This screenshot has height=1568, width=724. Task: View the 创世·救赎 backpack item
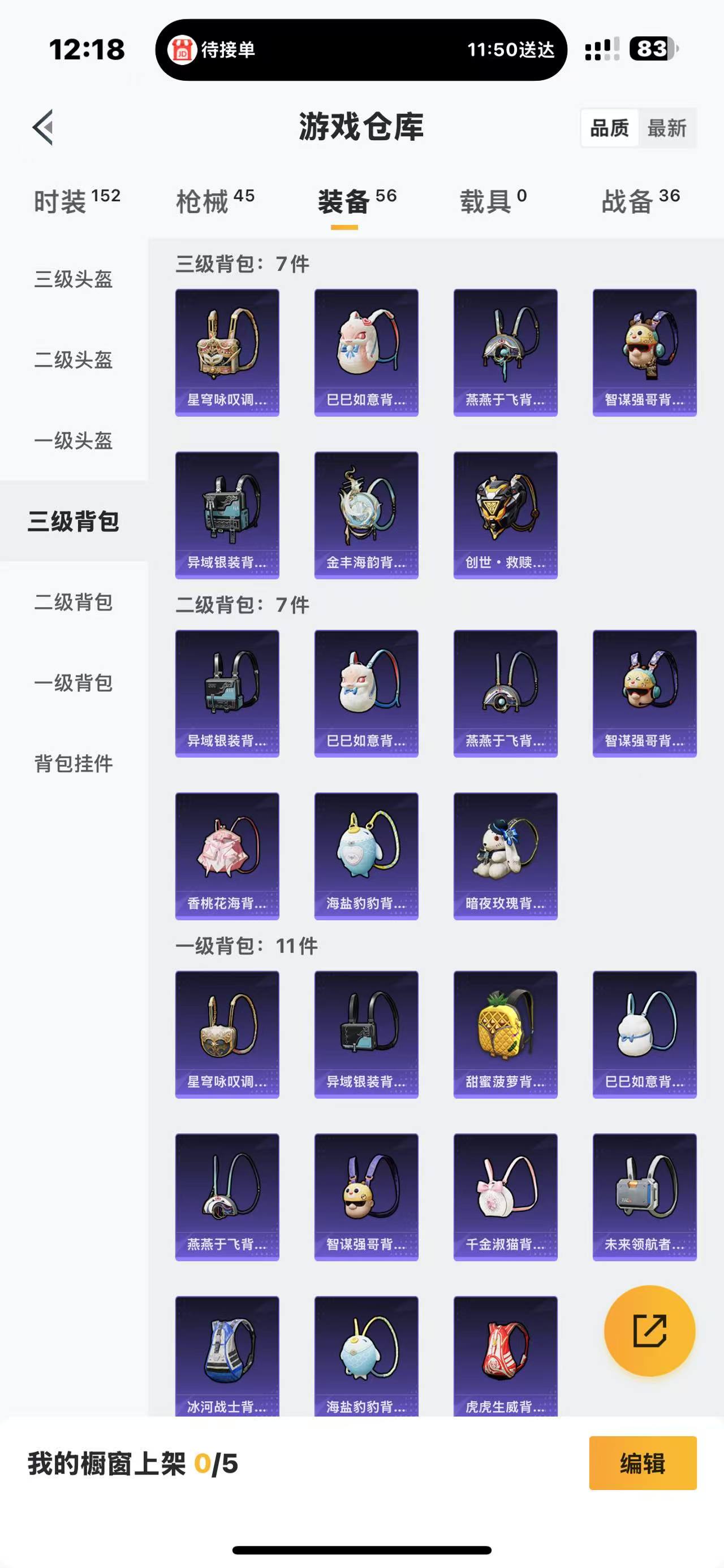coord(506,515)
